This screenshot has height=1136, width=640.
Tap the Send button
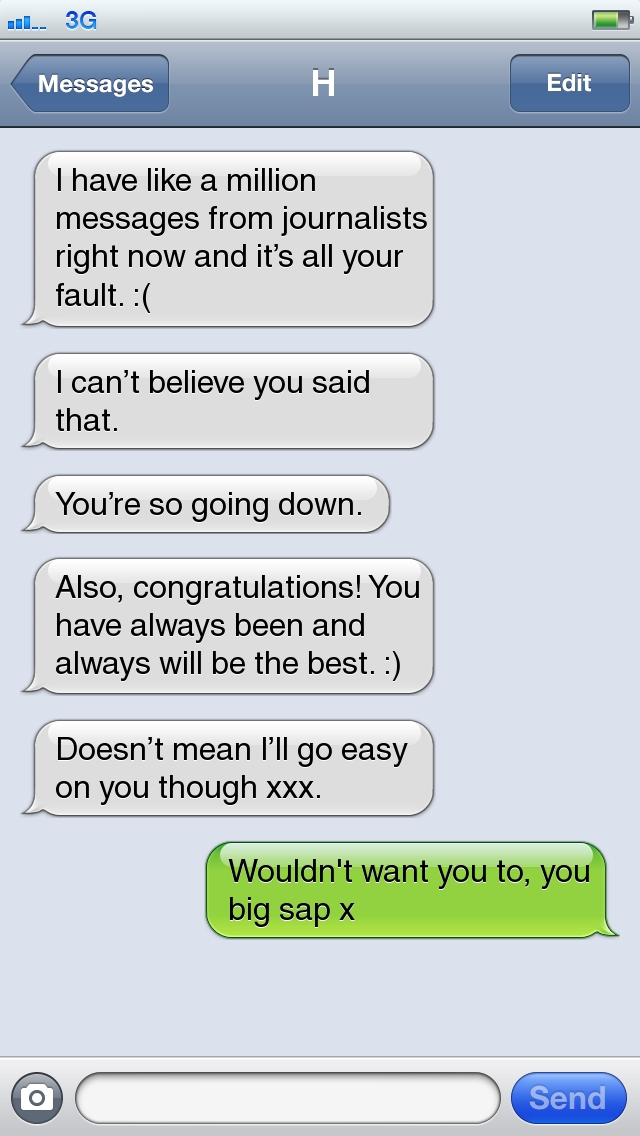pyautogui.click(x=567, y=1098)
